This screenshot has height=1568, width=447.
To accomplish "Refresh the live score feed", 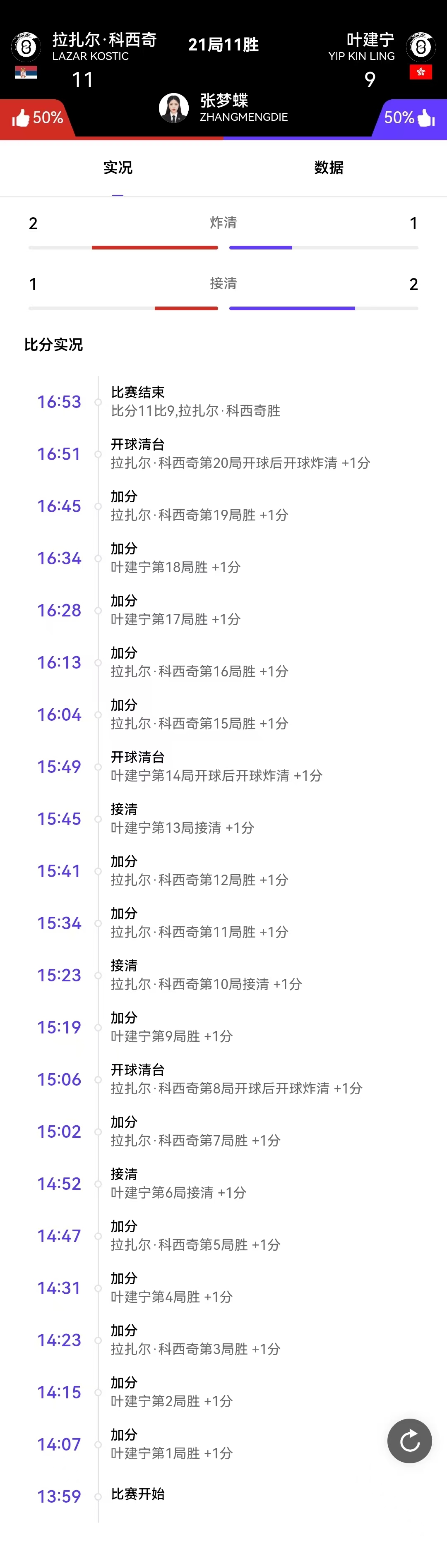I will point(409,1441).
